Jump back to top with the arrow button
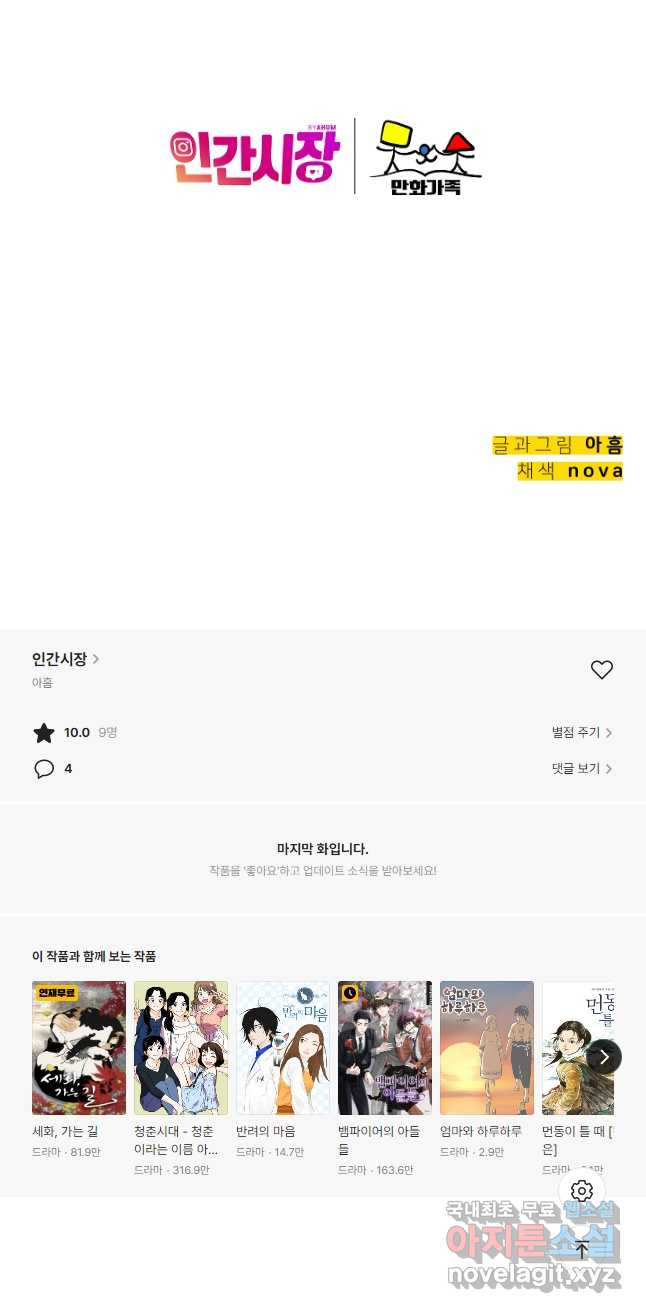The height and width of the screenshot is (1313, 646). pos(582,1249)
